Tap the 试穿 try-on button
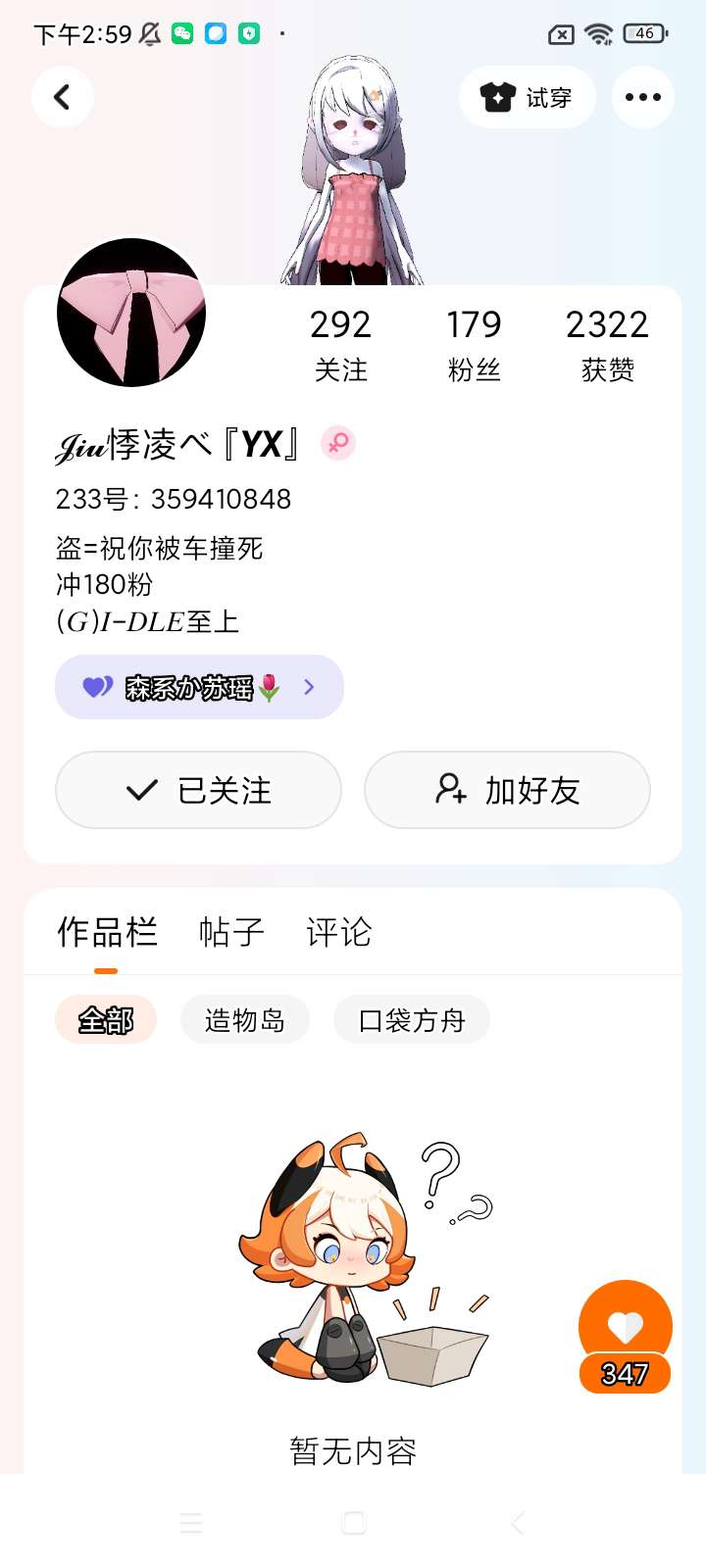 (528, 97)
